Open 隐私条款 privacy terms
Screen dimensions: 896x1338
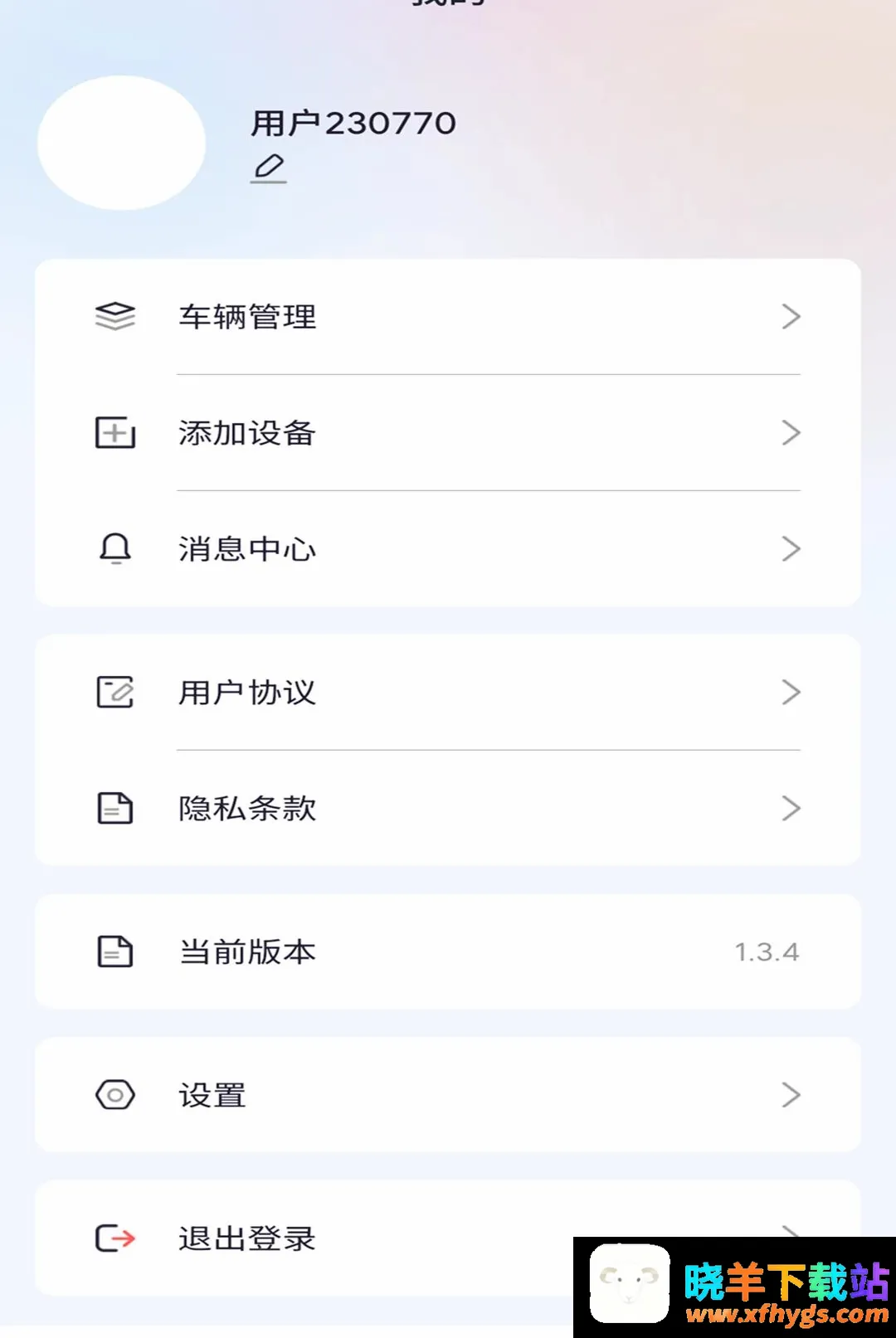tap(448, 809)
